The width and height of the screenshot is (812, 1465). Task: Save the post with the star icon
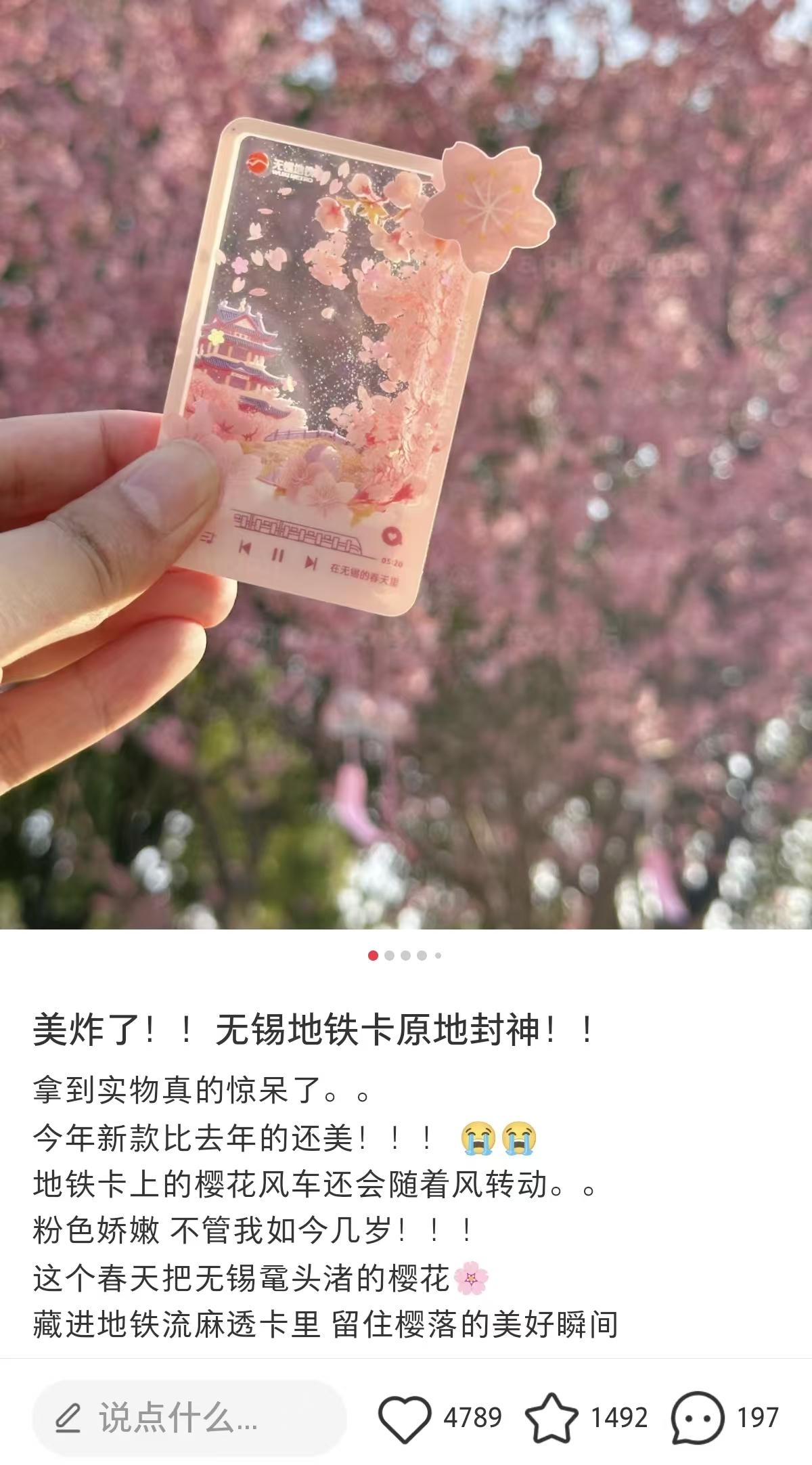[x=551, y=1418]
